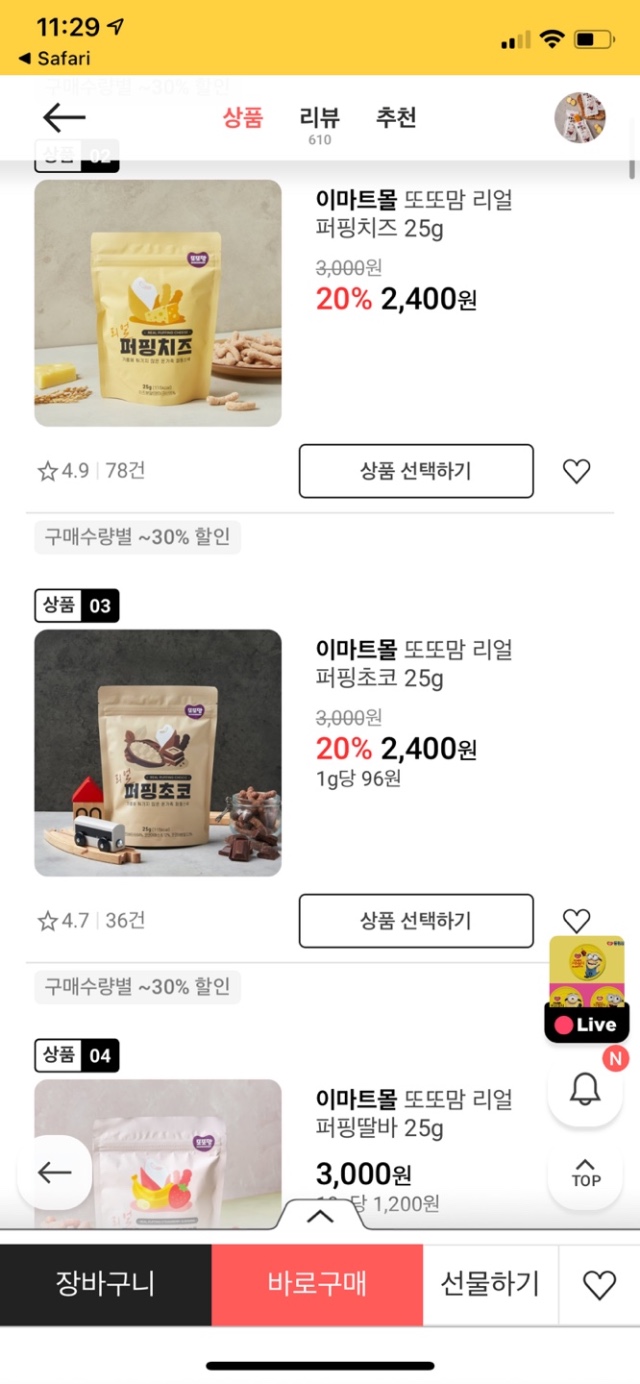The width and height of the screenshot is (640, 1384).
Task: Choose 선물하기 to send as gift
Action: pos(490,1285)
